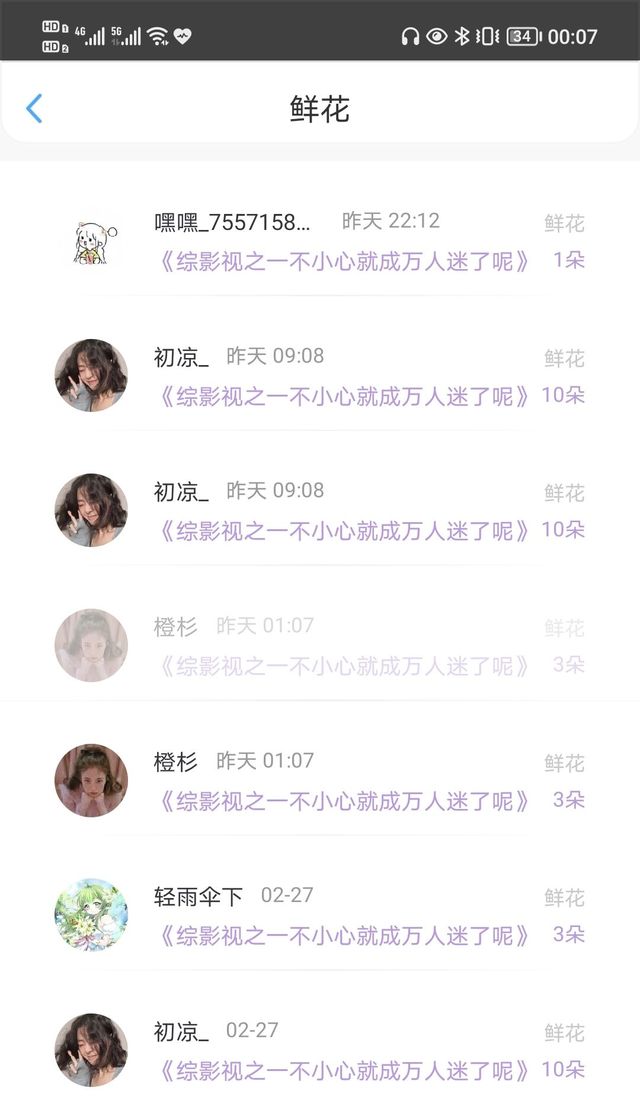Screen dimensions: 640x1100
Task: Go back using the top-left arrow
Action: coord(34,109)
